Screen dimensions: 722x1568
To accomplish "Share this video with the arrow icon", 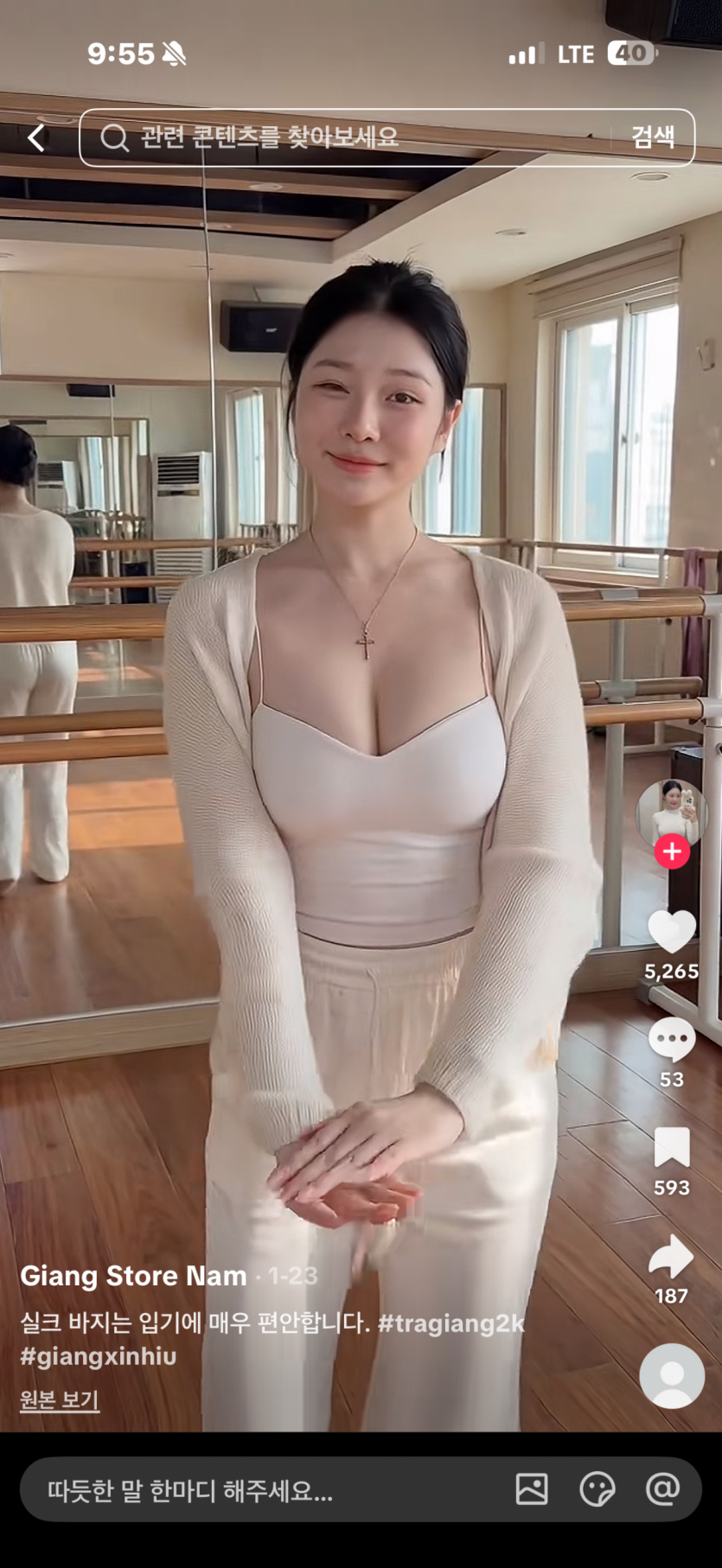I will click(x=672, y=1257).
